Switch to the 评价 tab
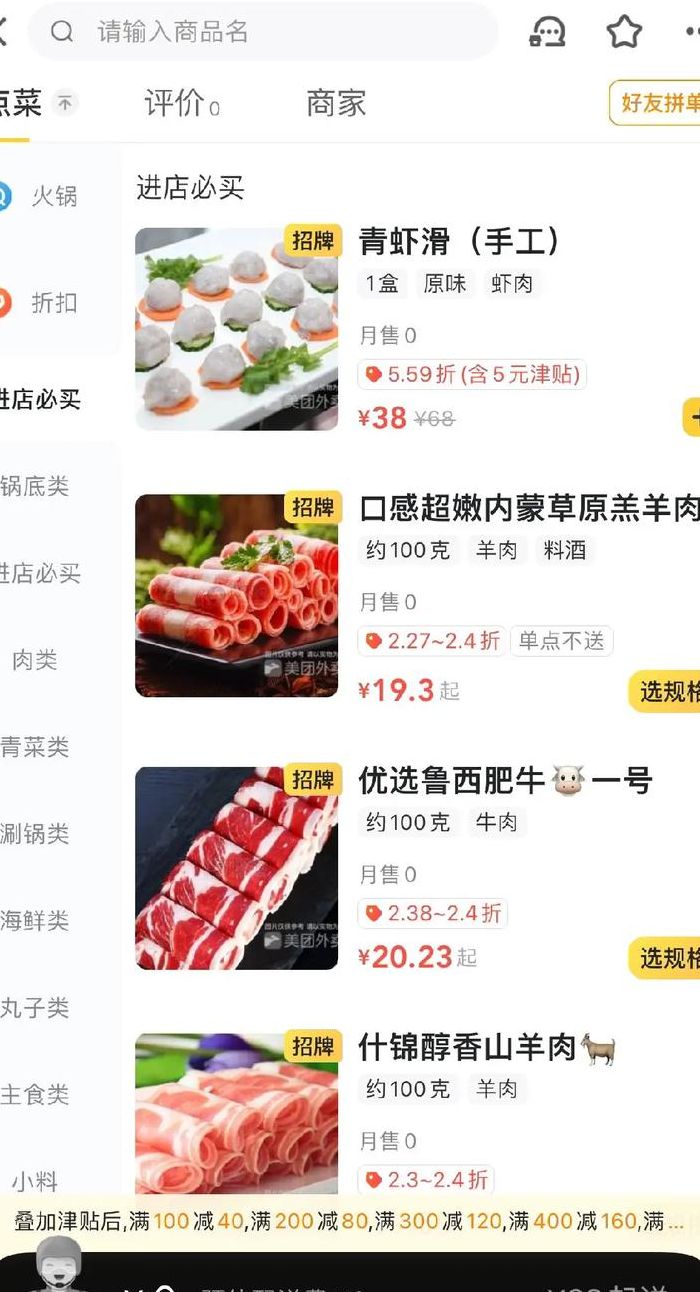The image size is (700, 1292). coord(181,103)
